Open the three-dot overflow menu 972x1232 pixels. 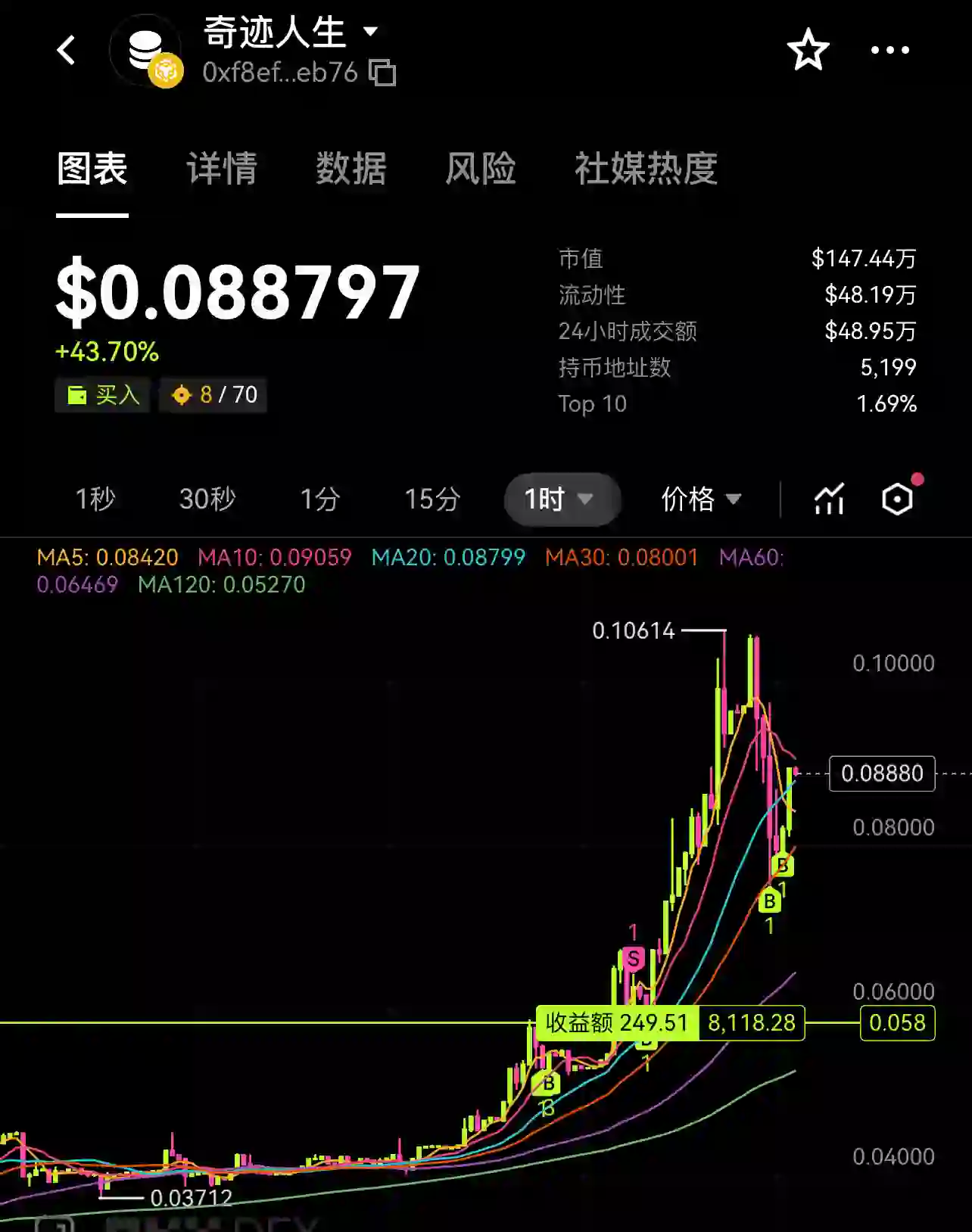889,50
